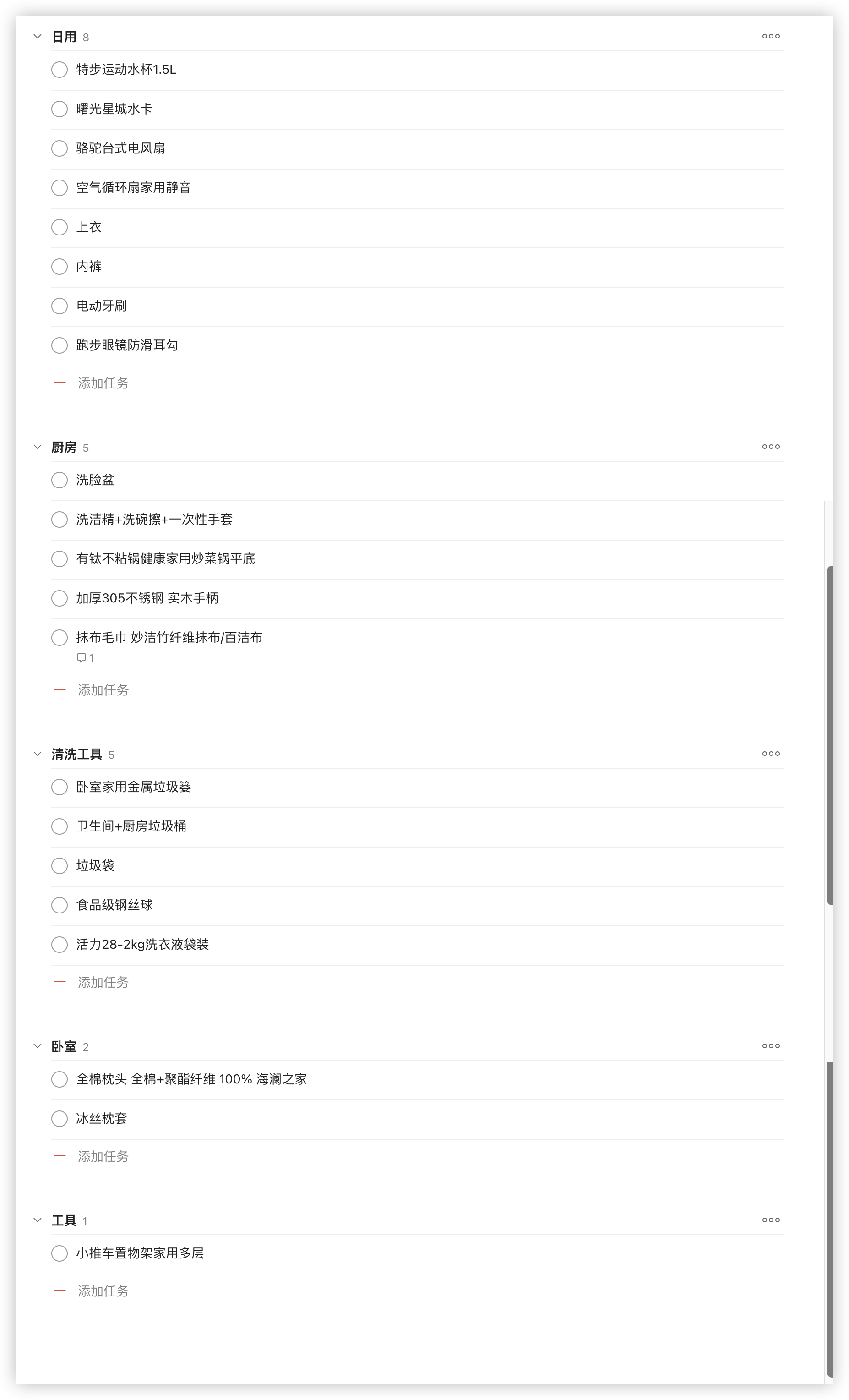
Task: Collapse the 清洗工具 section
Action: (38, 754)
